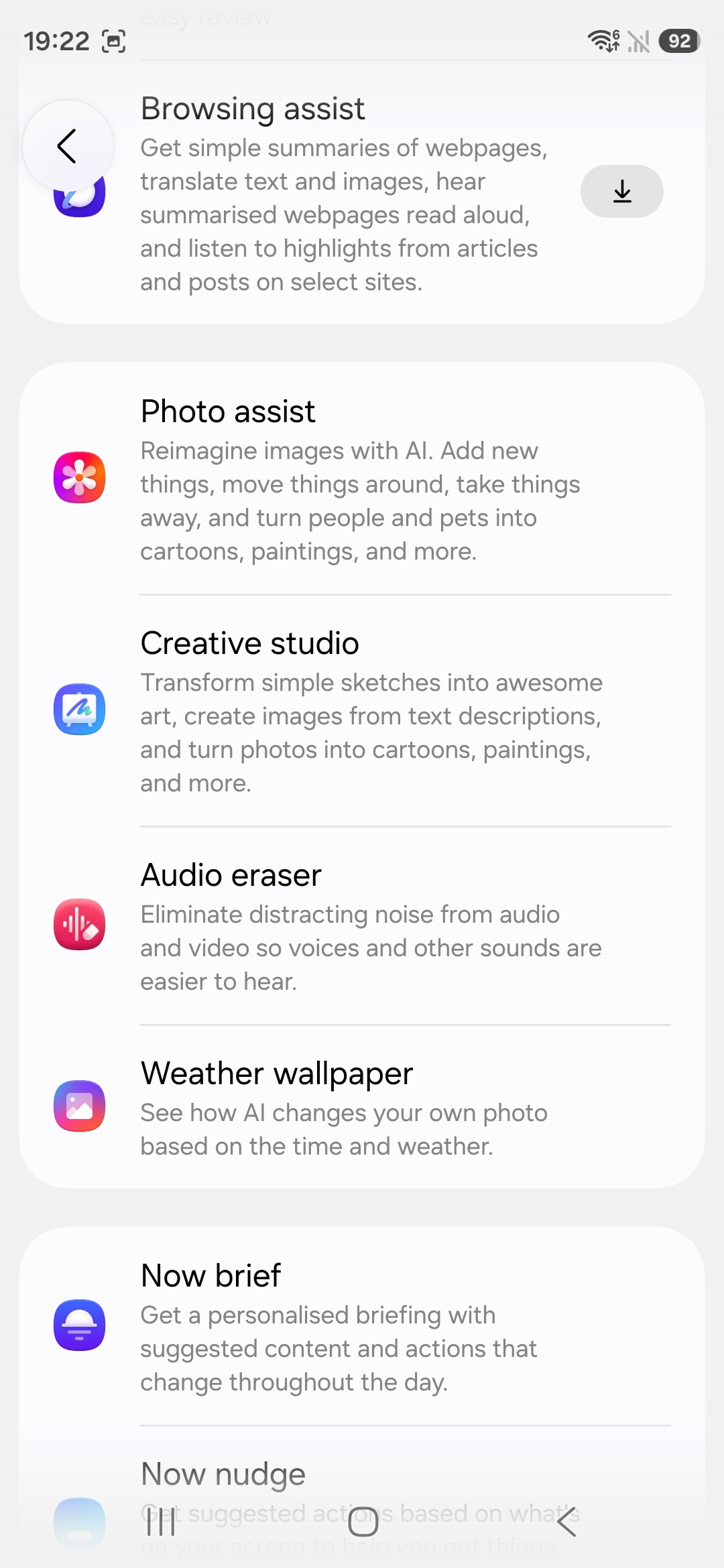Go back using the floating back arrow
The image size is (724, 1568).
coord(68,146)
